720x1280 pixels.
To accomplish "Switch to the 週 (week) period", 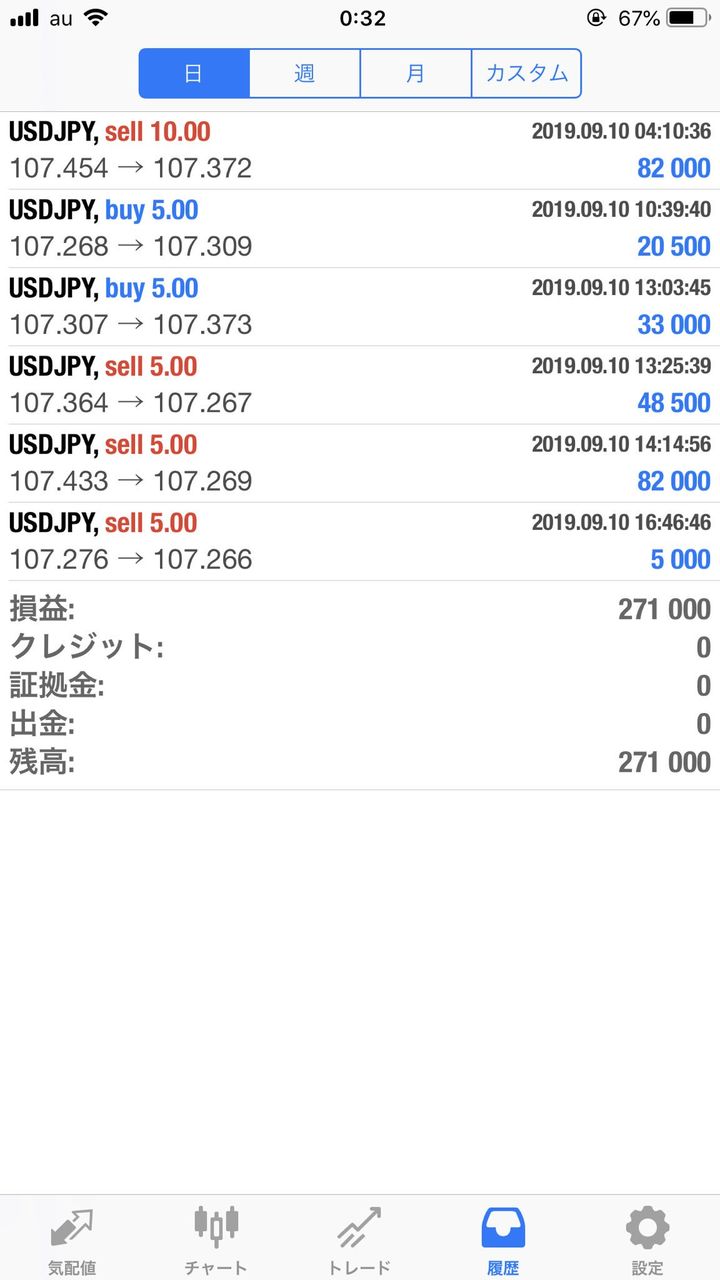I will click(x=305, y=74).
